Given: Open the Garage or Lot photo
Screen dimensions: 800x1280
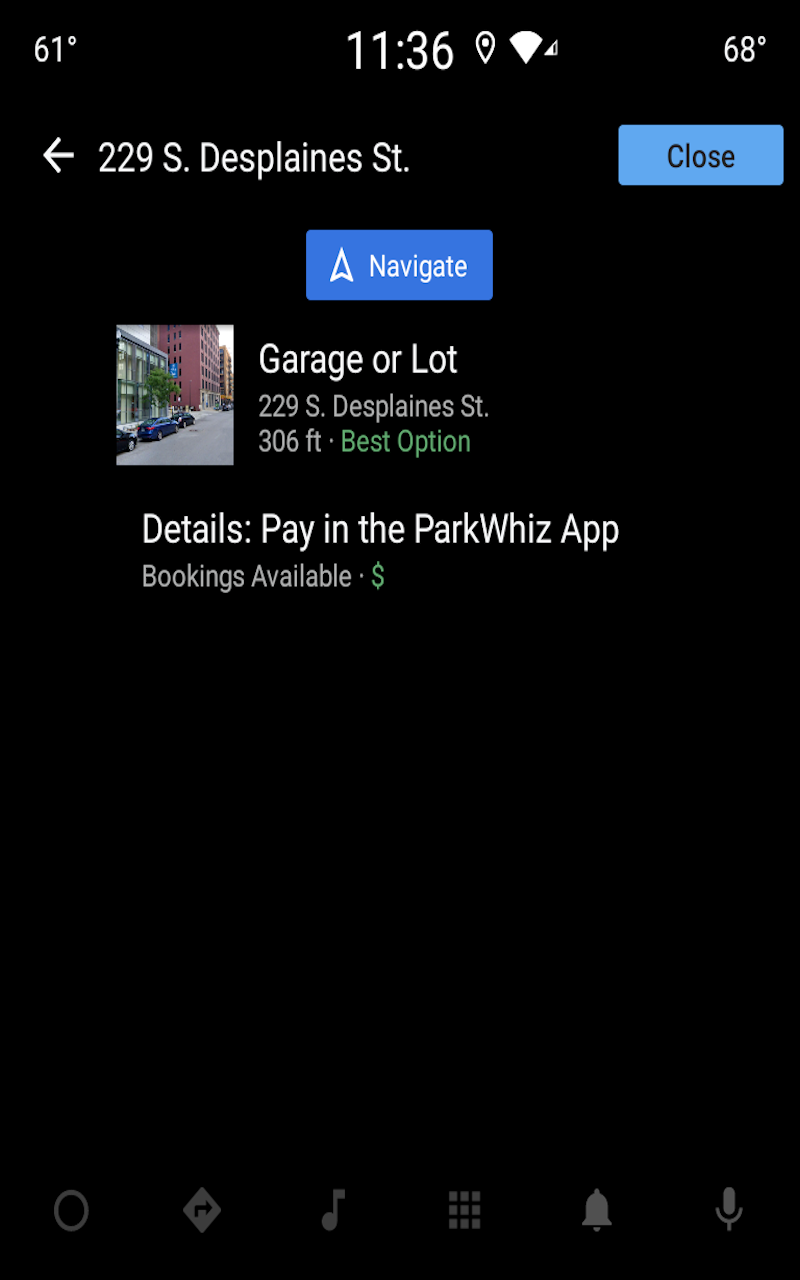Looking at the screenshot, I should [x=175, y=395].
